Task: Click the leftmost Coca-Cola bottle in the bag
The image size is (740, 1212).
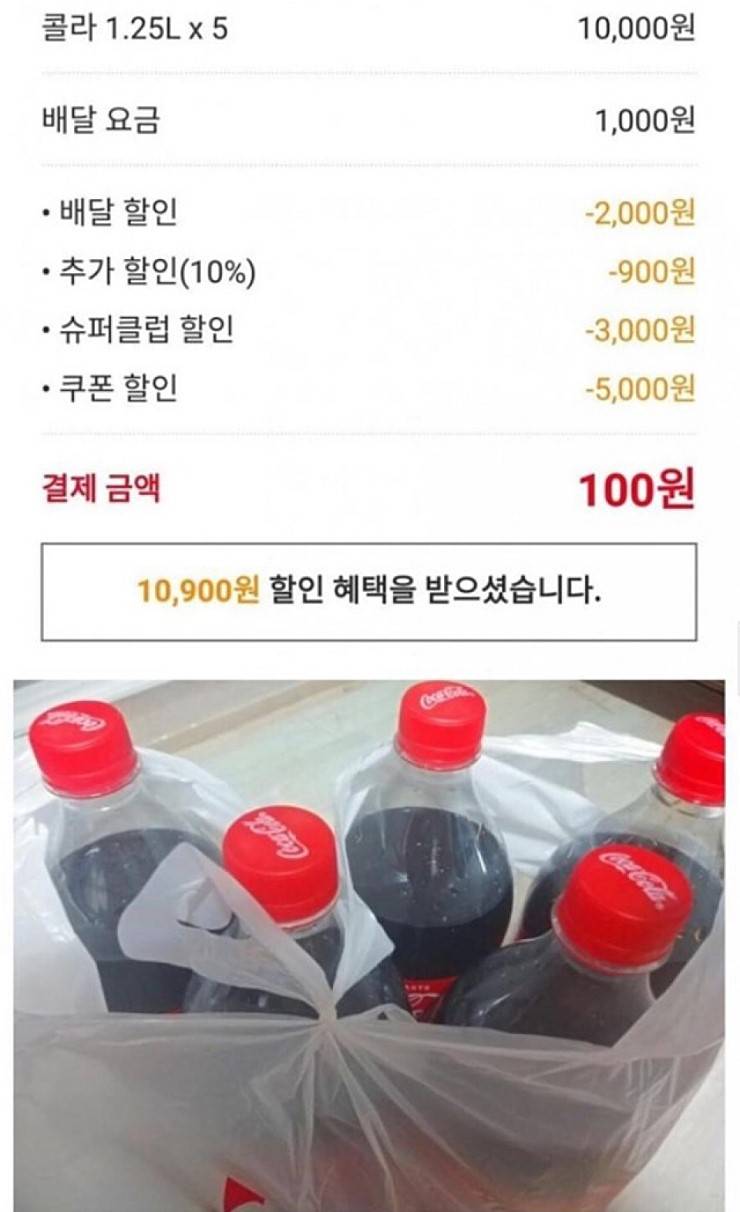Action: (95, 850)
